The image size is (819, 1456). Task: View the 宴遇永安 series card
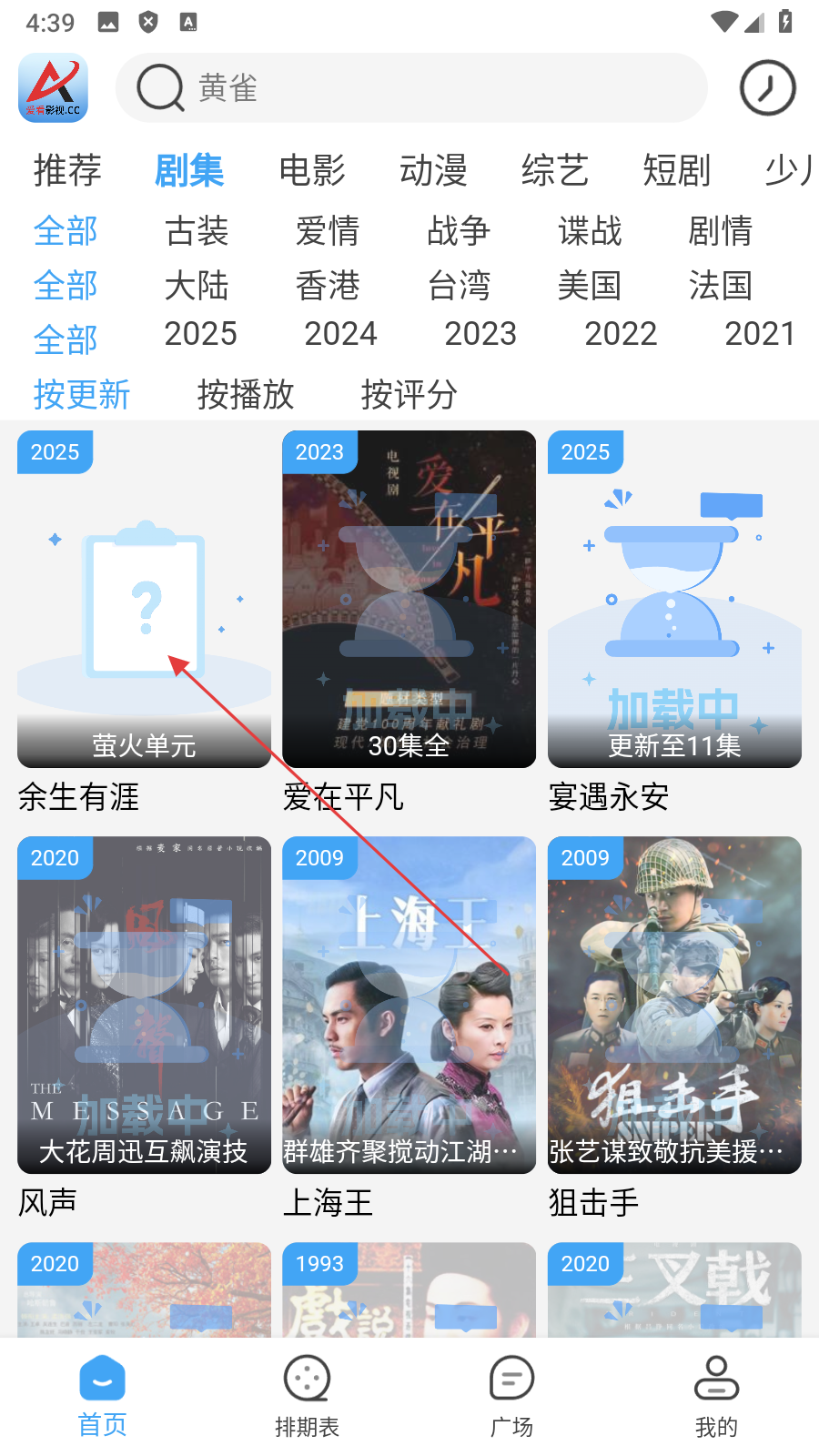point(674,599)
